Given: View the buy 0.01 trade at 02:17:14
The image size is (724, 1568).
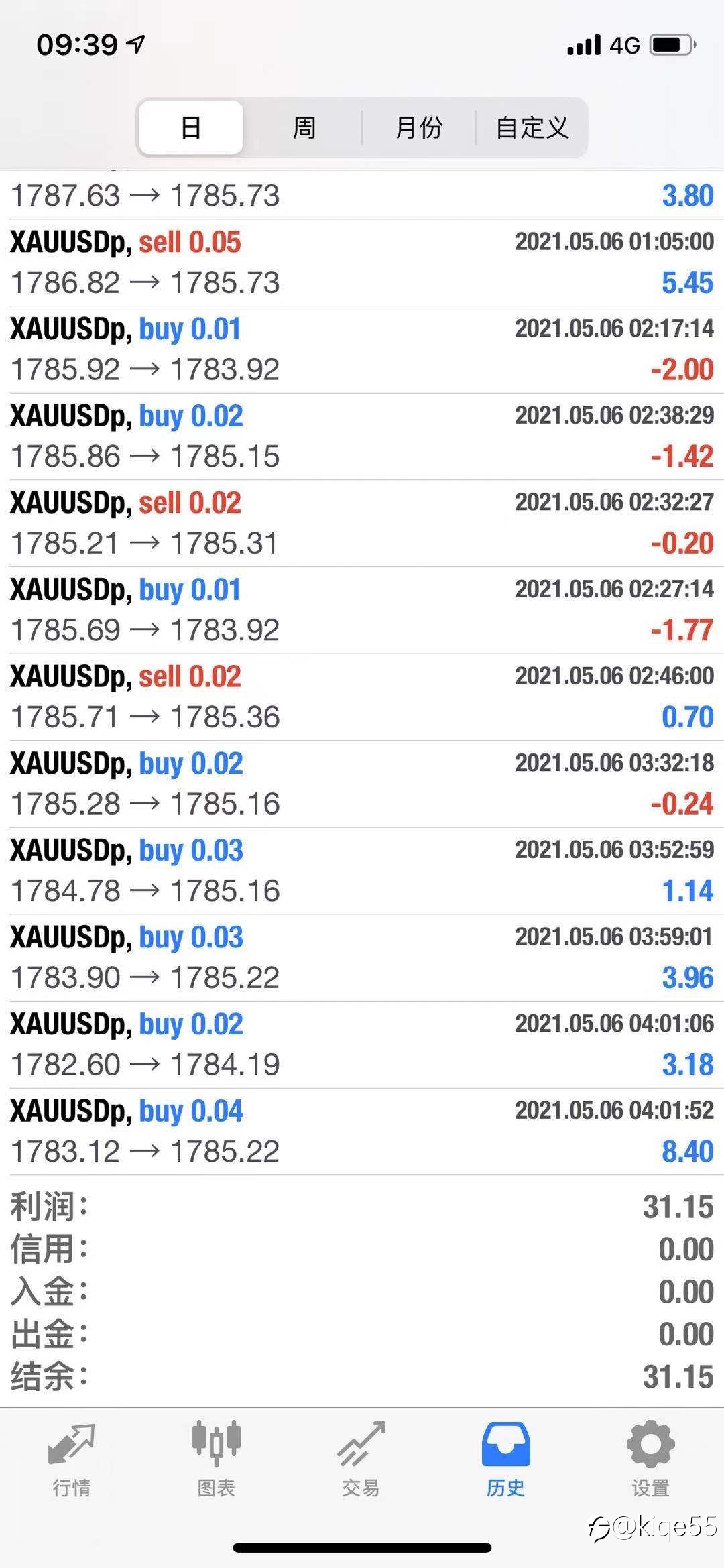Looking at the screenshot, I should [x=362, y=350].
